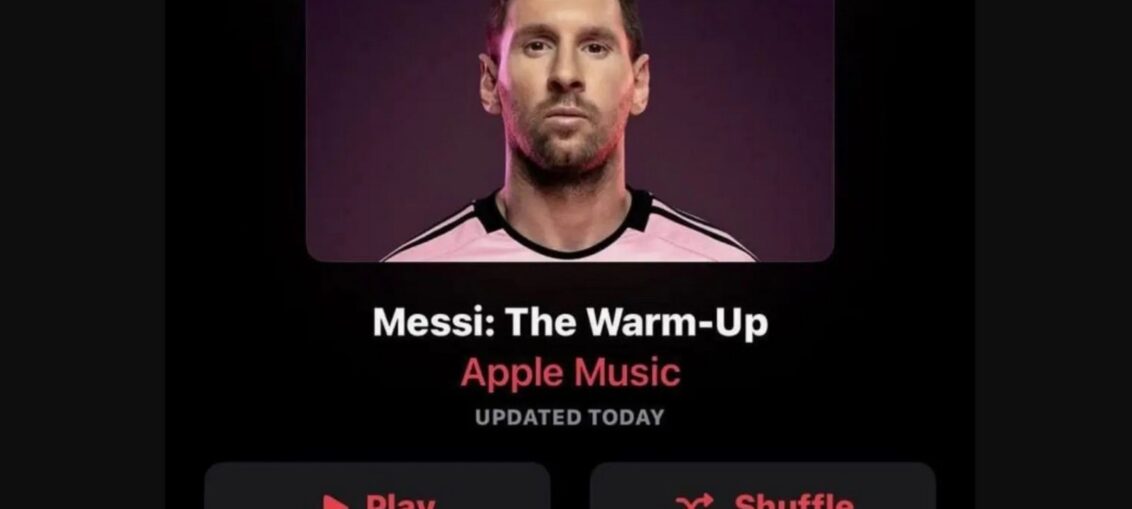Shuffle the Messi: The Warm-Up playlist
Image resolution: width=1132 pixels, height=509 pixels.
(x=762, y=492)
